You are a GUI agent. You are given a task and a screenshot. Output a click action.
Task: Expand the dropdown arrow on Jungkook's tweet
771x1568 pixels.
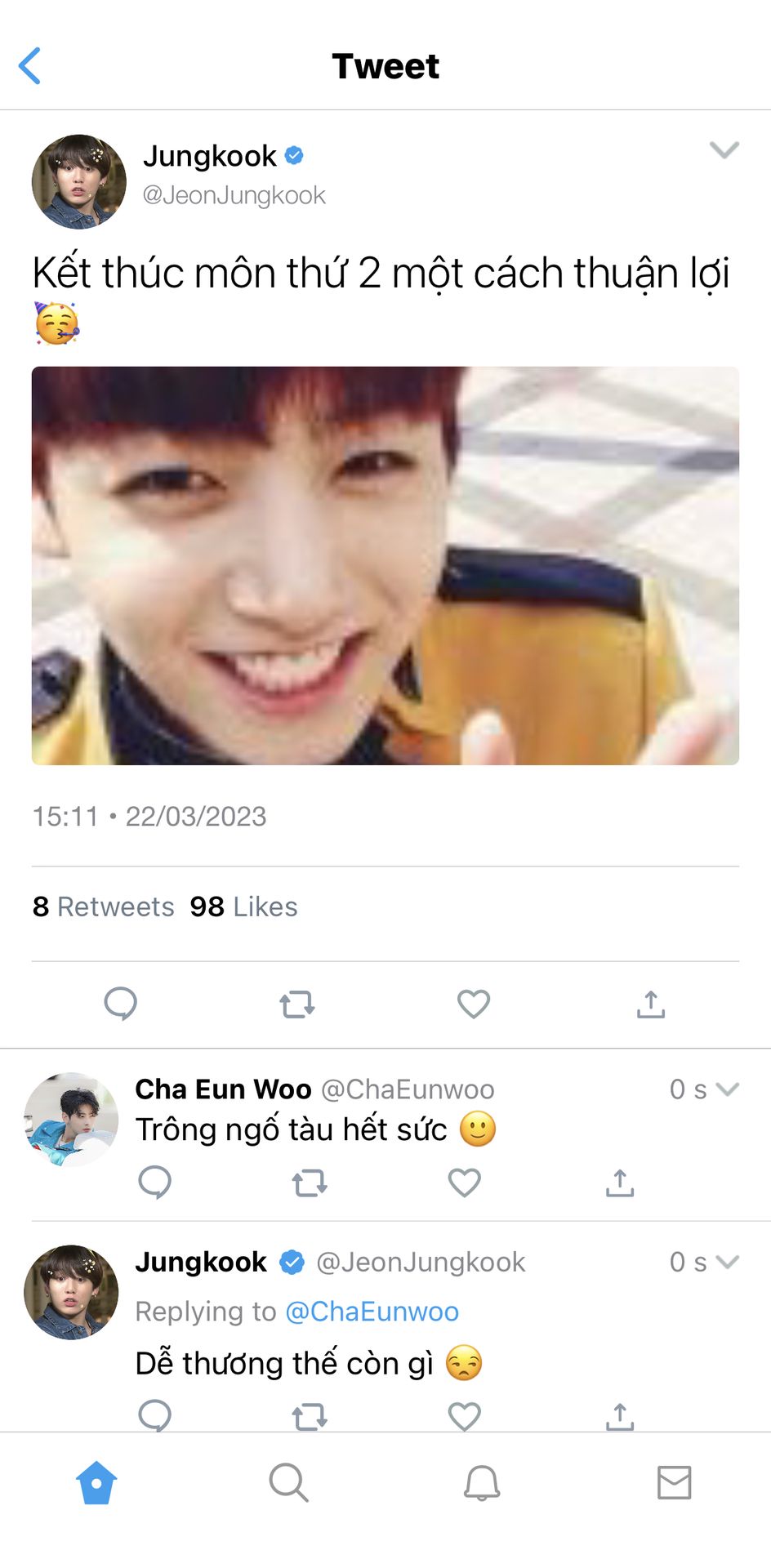click(724, 149)
